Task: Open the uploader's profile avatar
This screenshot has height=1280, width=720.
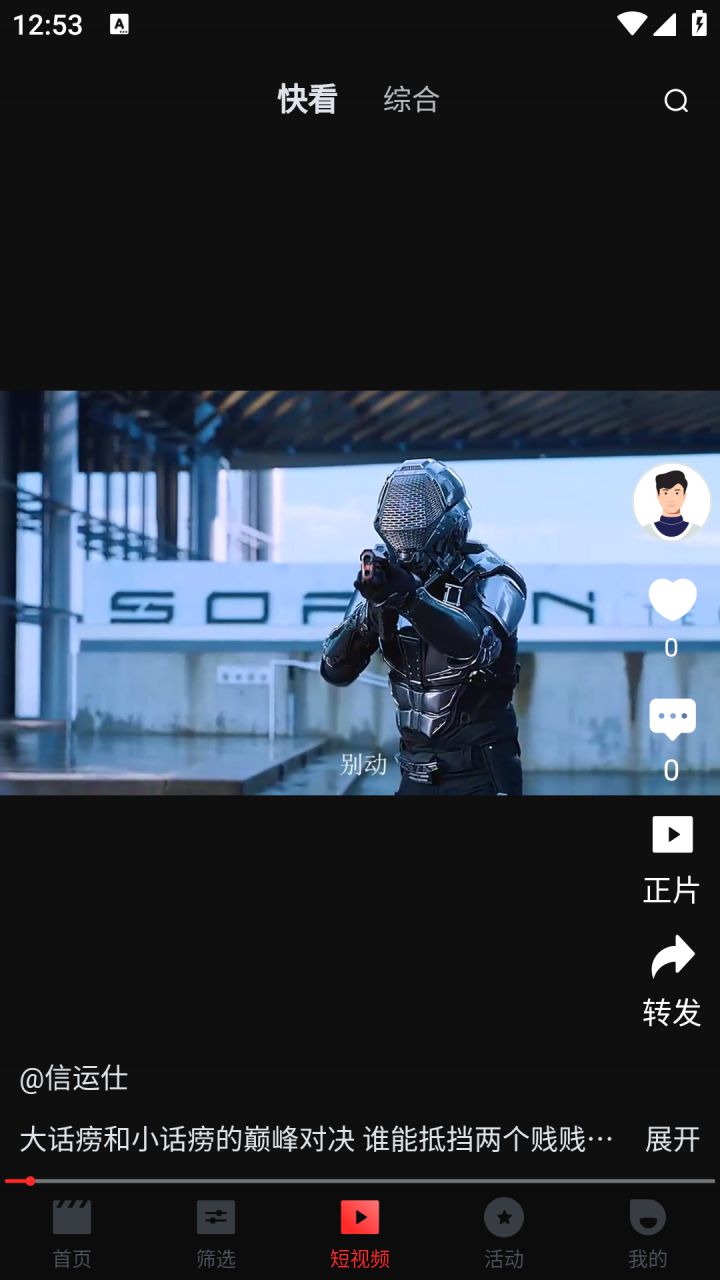Action: (x=672, y=501)
